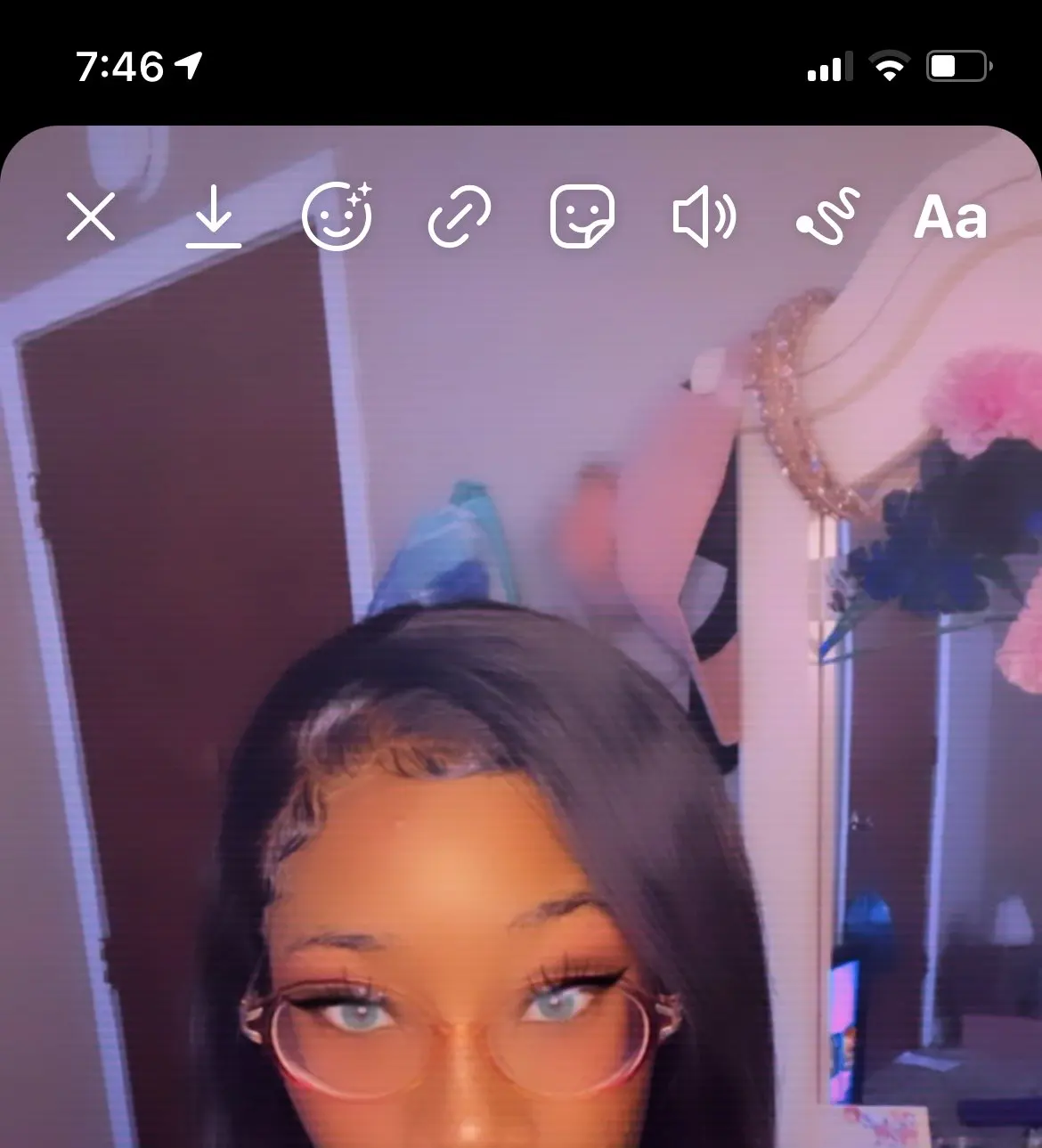
Task: Close the story editor
Action: pyautogui.click(x=91, y=217)
